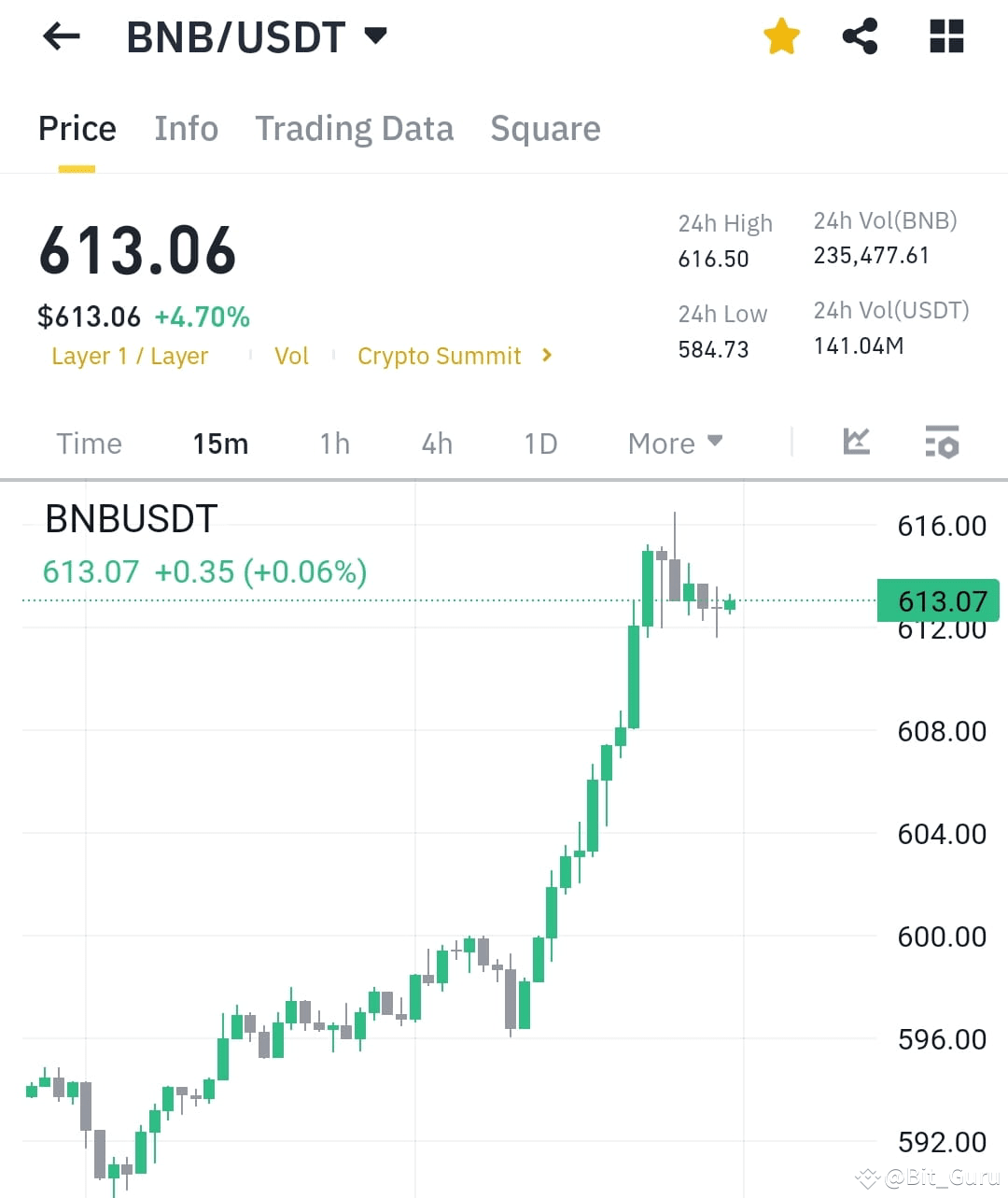The height and width of the screenshot is (1198, 1008).
Task: Switch to the 1h timeframe
Action: (334, 444)
